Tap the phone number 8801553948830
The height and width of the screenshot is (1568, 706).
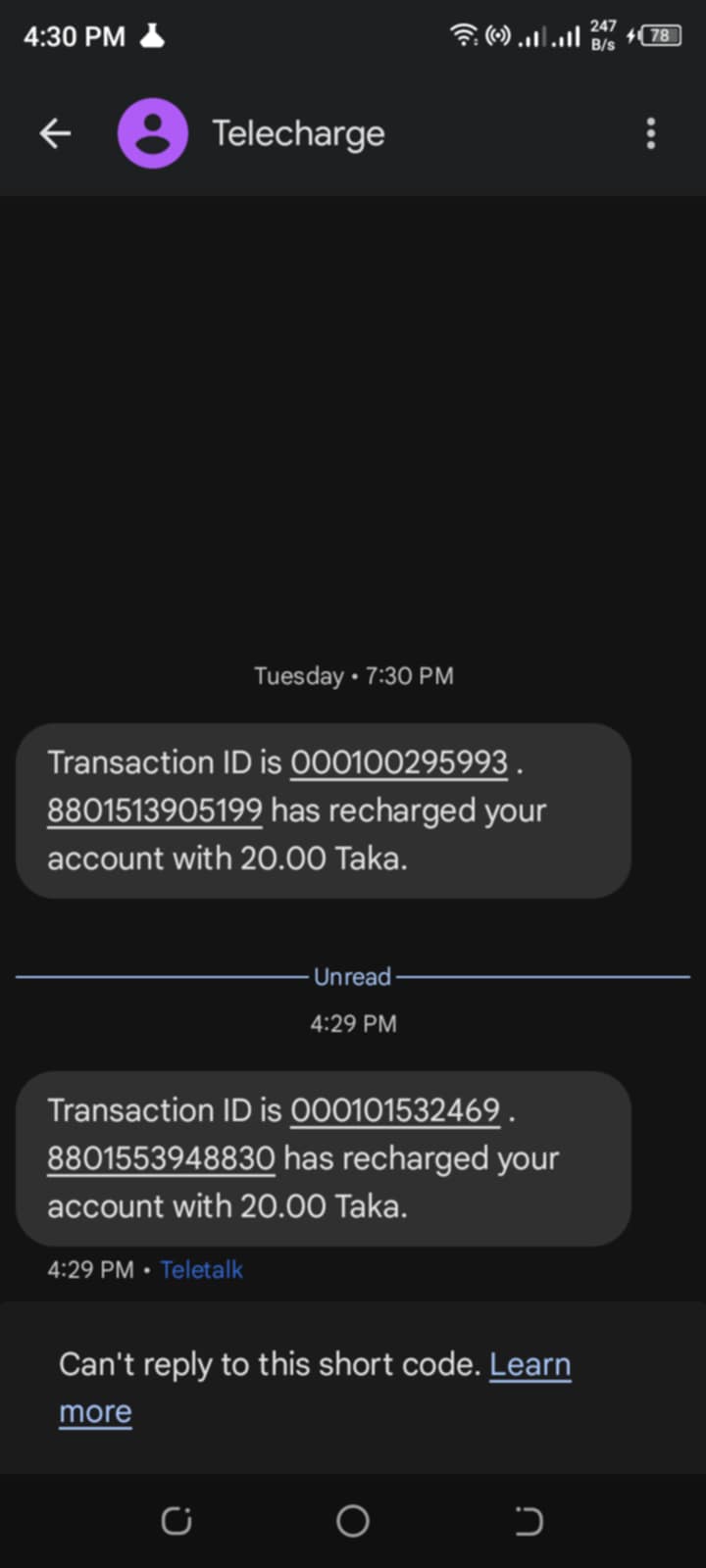coord(161,1158)
